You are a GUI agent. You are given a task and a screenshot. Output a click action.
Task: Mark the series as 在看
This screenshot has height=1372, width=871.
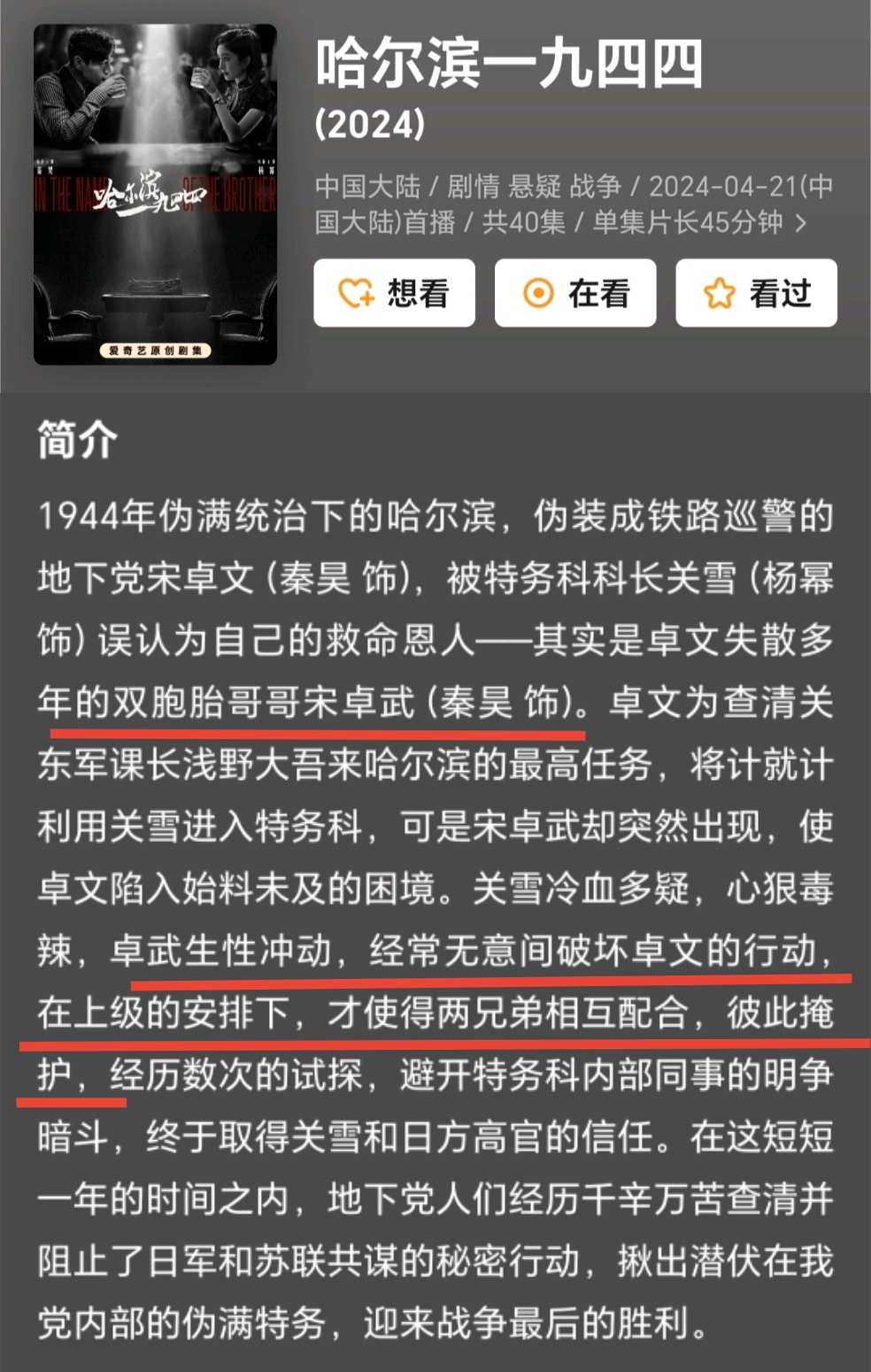575,293
